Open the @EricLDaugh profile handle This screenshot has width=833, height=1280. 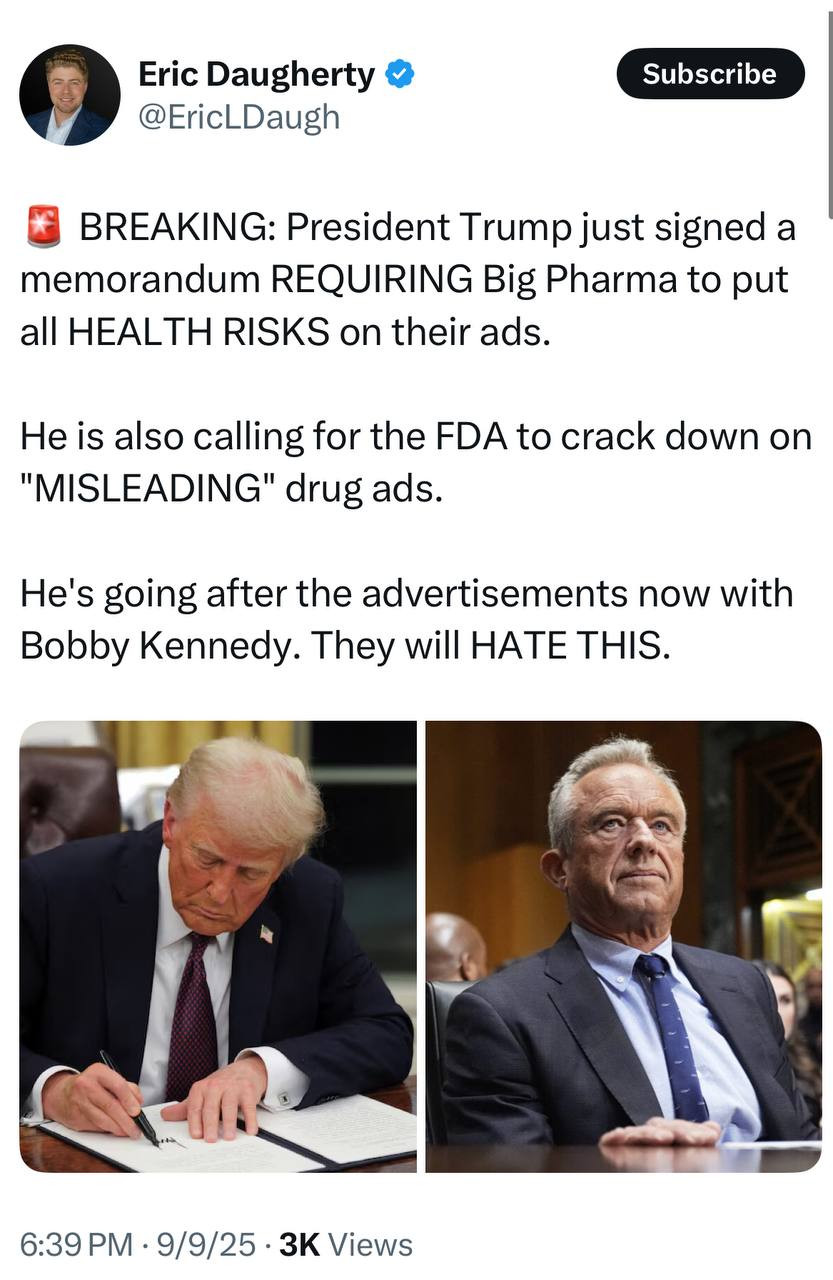[x=239, y=117]
